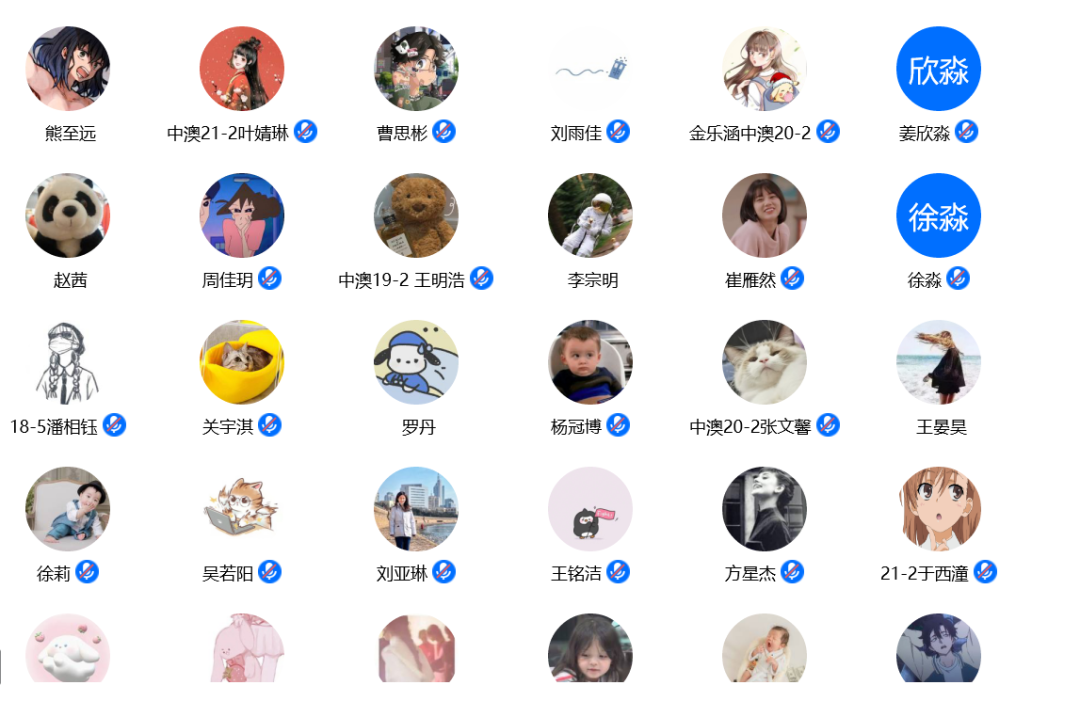This screenshot has width=1080, height=701.
Task: Open participant 王晏昊
Action: [938, 362]
